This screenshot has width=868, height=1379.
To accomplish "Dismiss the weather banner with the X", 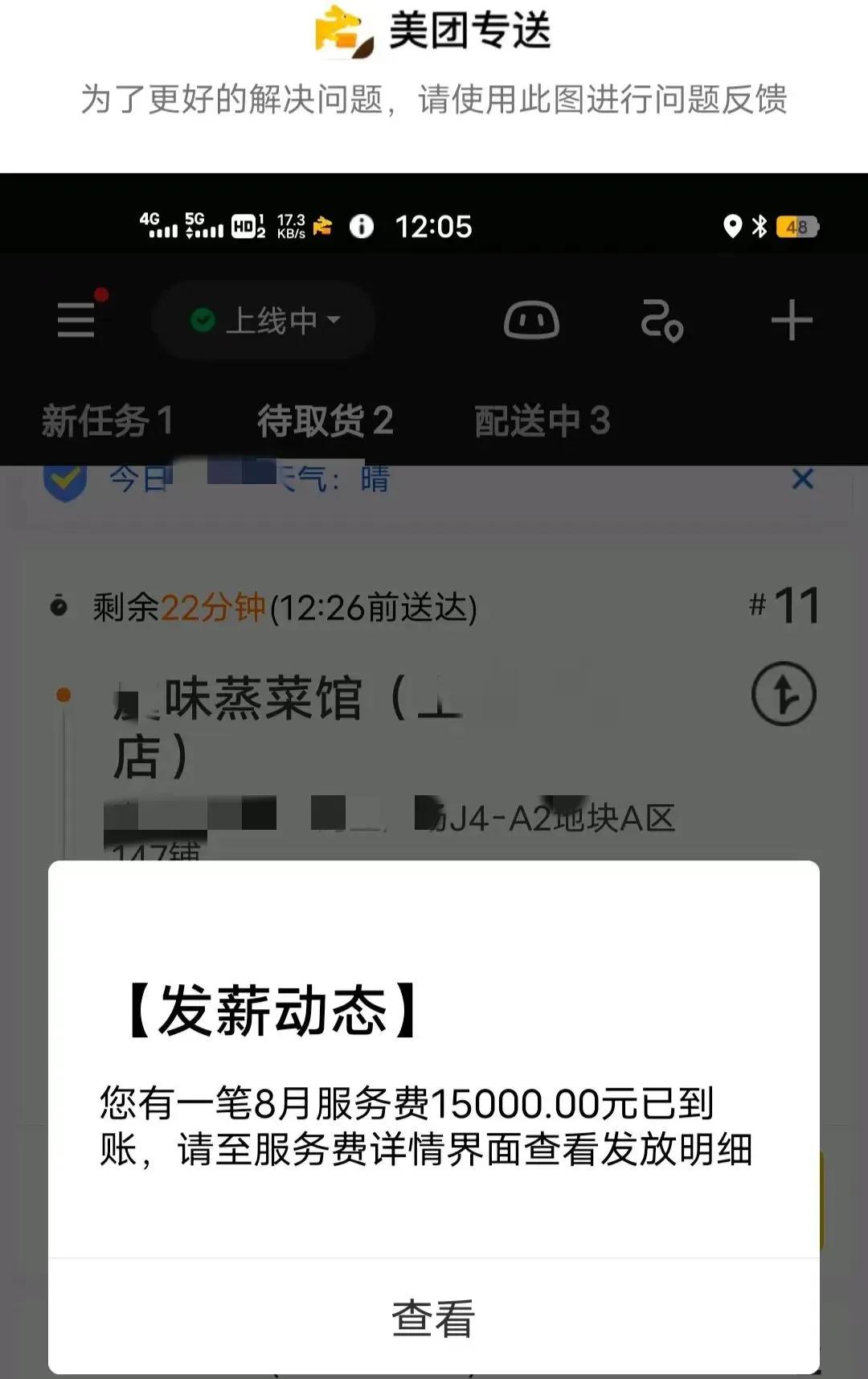I will [x=801, y=478].
